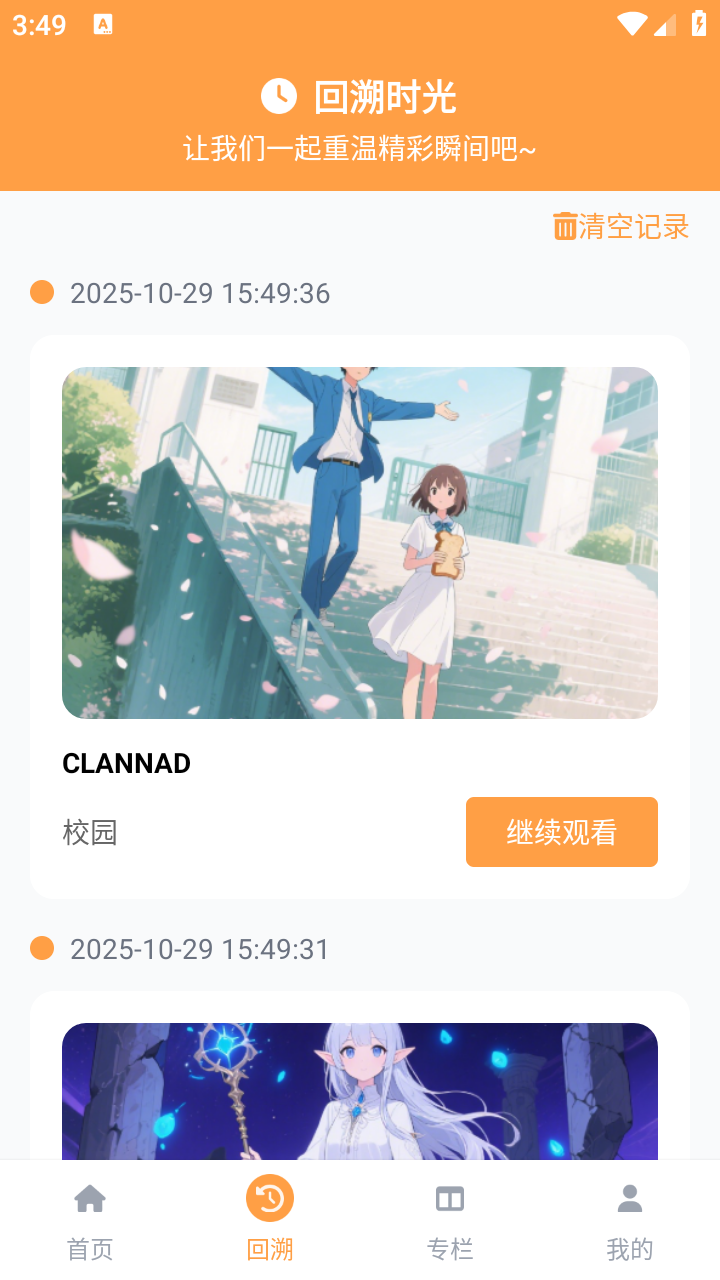Open the elf girl anime card
720x1280 pixels.
click(360, 1090)
